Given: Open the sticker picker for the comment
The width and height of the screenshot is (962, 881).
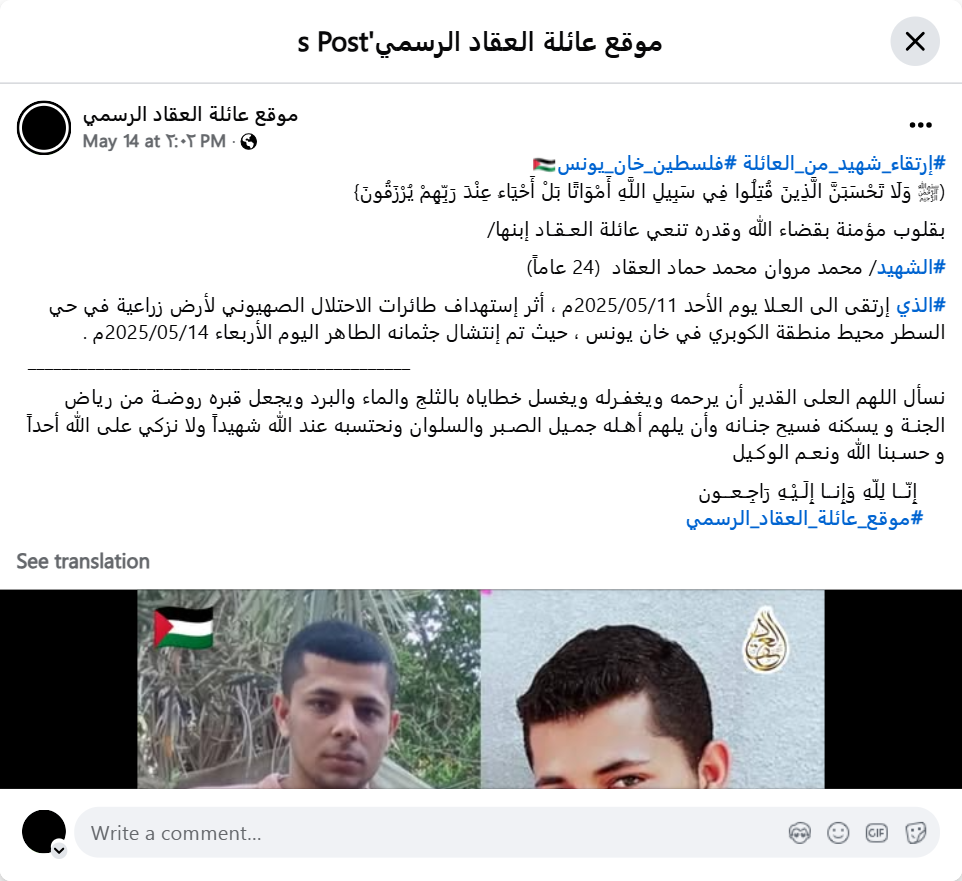Looking at the screenshot, I should tap(914, 833).
